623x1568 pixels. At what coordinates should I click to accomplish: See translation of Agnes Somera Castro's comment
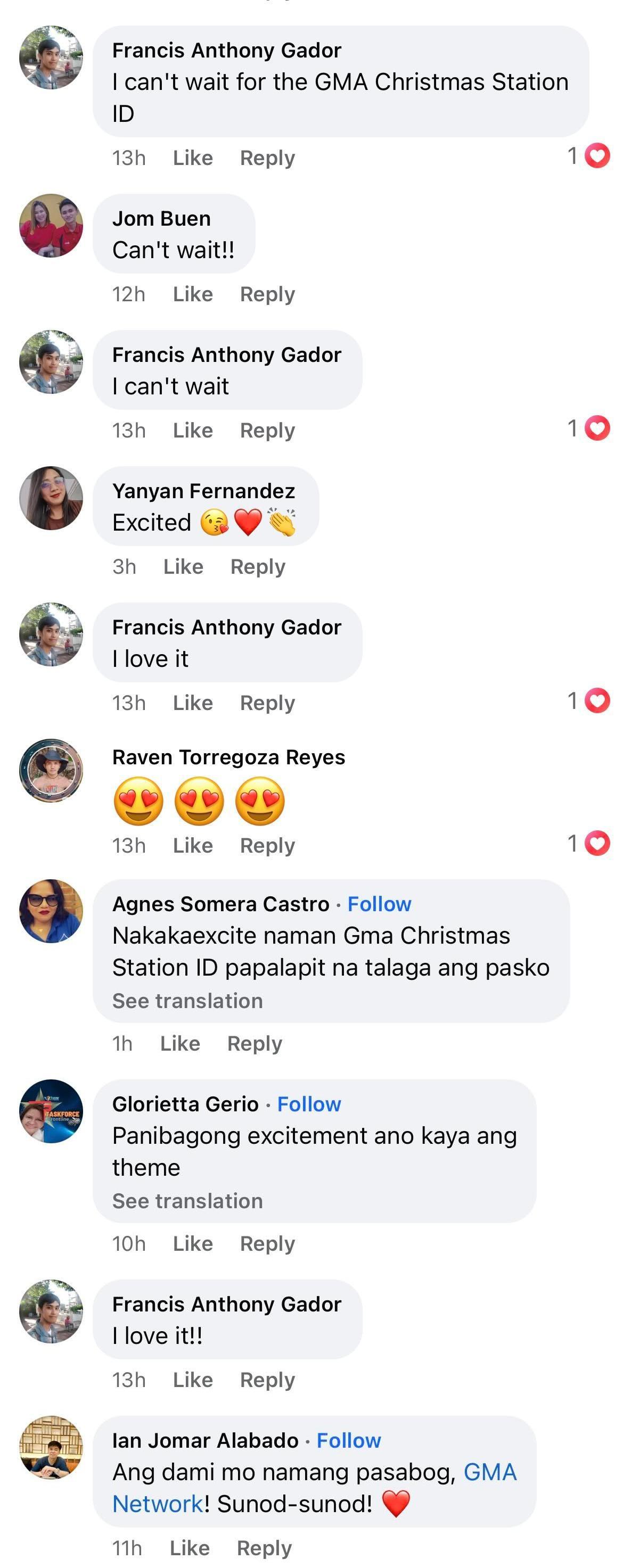pos(187,1001)
